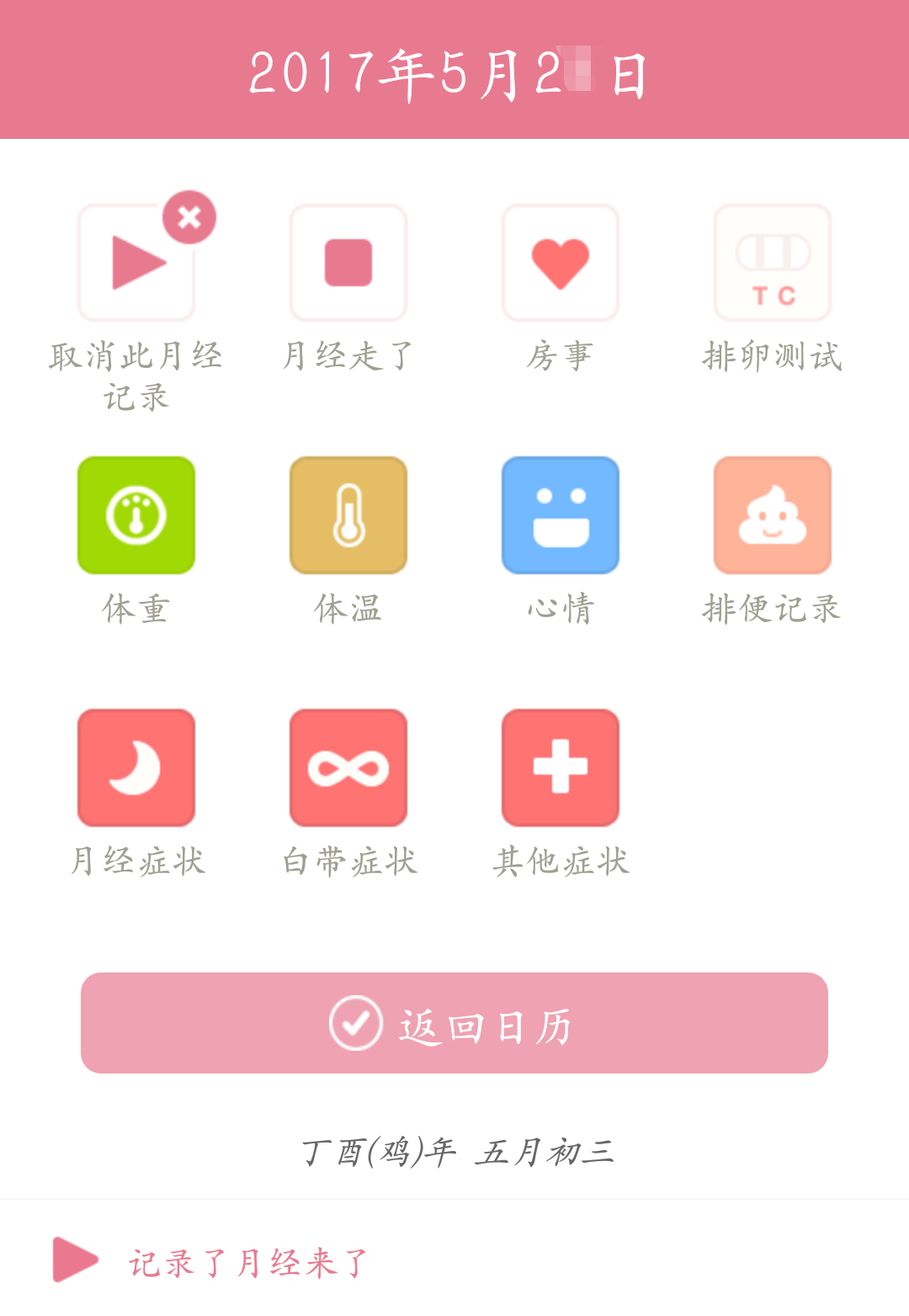Toggle off this period record via 取消此月经记录
This screenshot has width=909, height=1316.
[136, 263]
